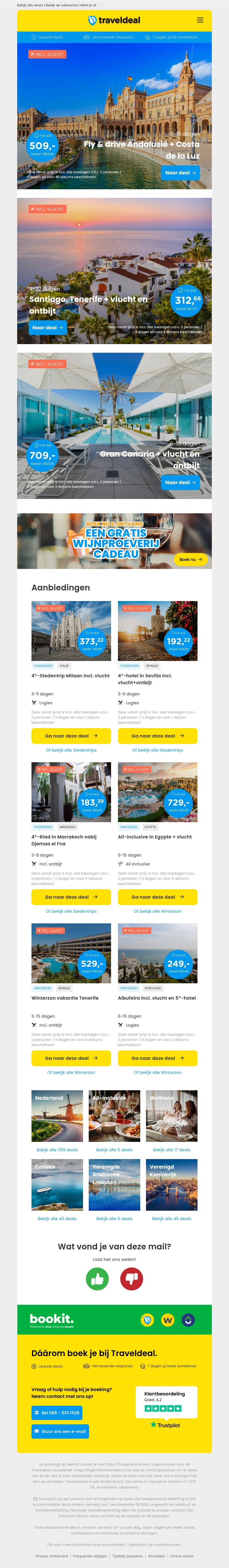Go to the Milaan stedentrip deal
The image size is (229, 1568).
[x=71, y=736]
